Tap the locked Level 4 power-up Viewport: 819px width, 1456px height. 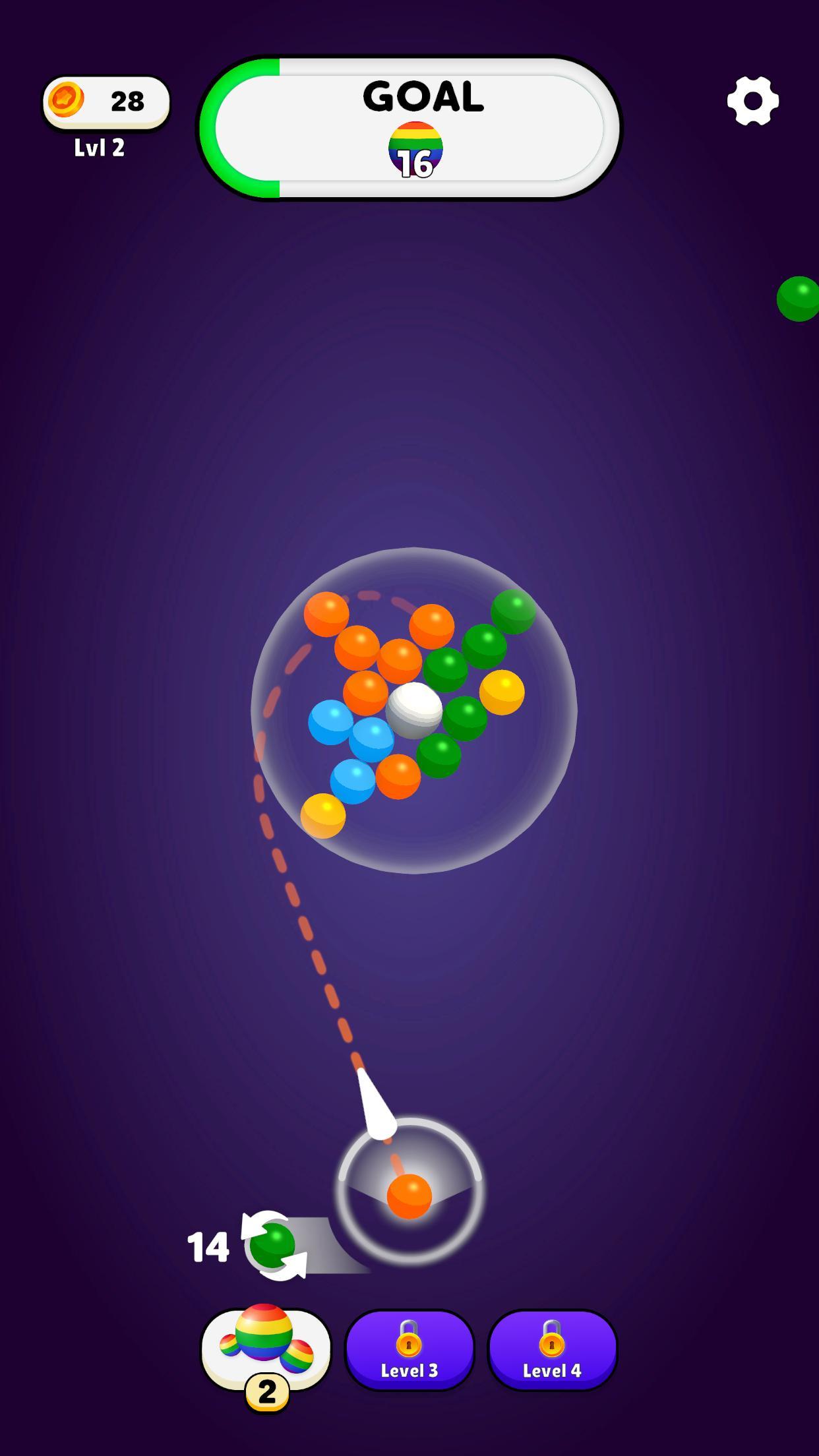[552, 1349]
